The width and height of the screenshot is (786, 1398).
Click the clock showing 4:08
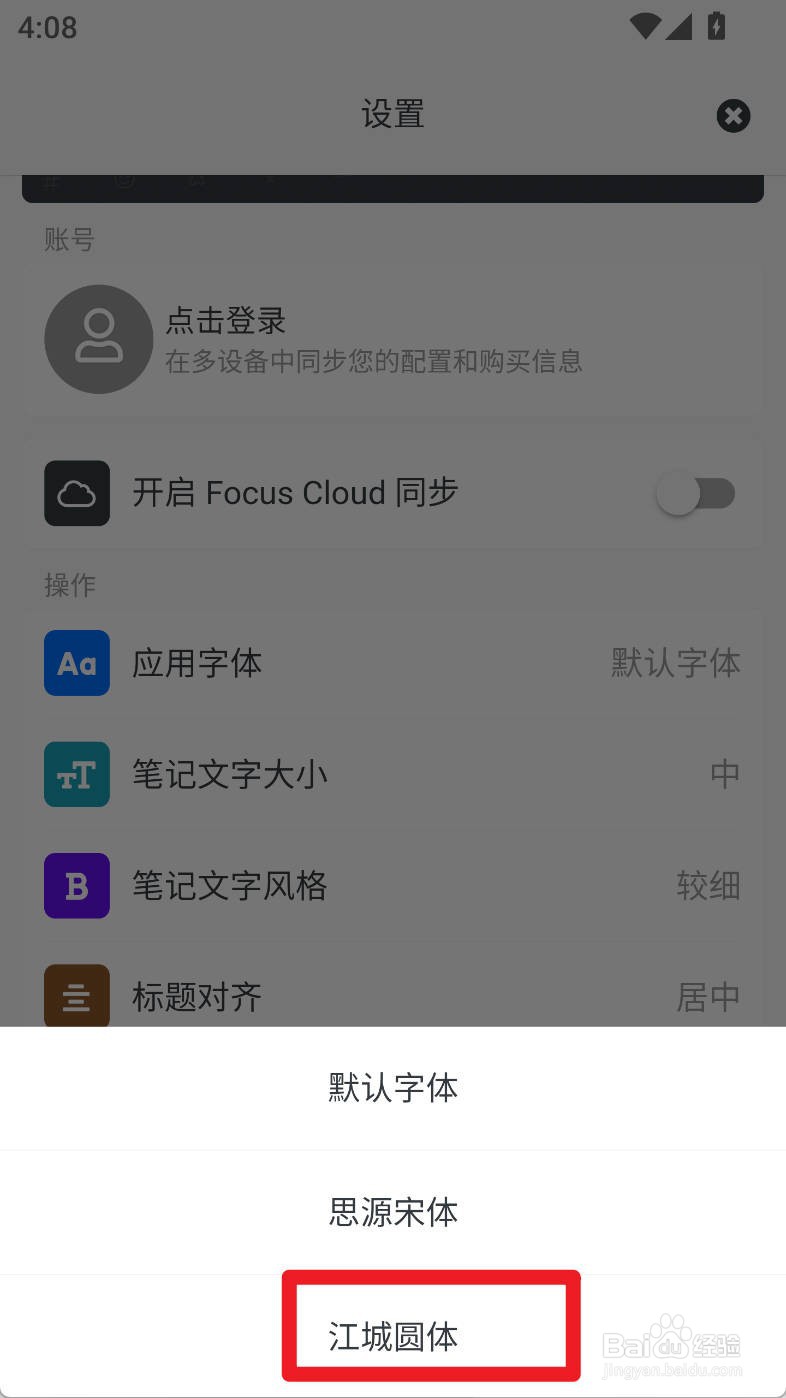[45, 27]
